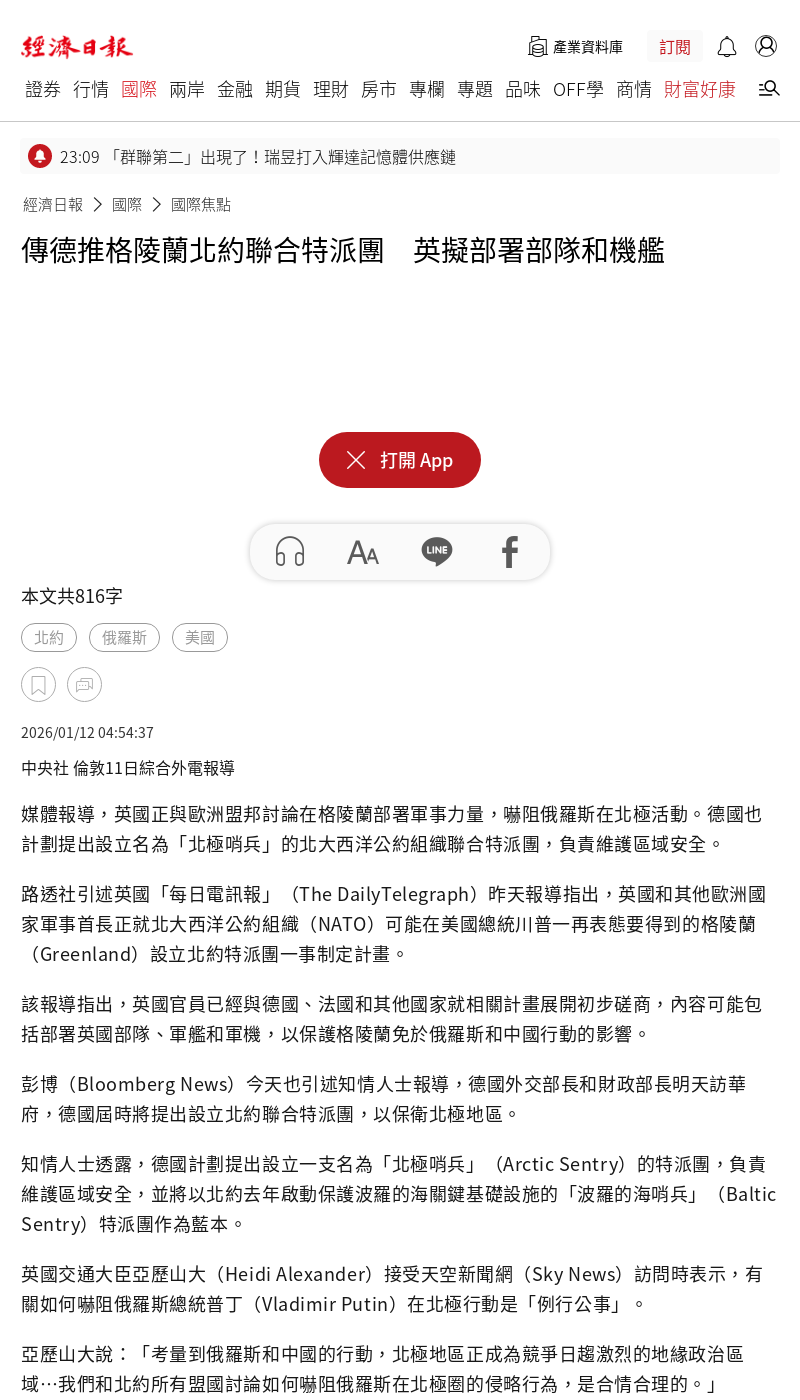The width and height of the screenshot is (800, 1400).
Task: Go to the 房市 section
Action: (379, 89)
